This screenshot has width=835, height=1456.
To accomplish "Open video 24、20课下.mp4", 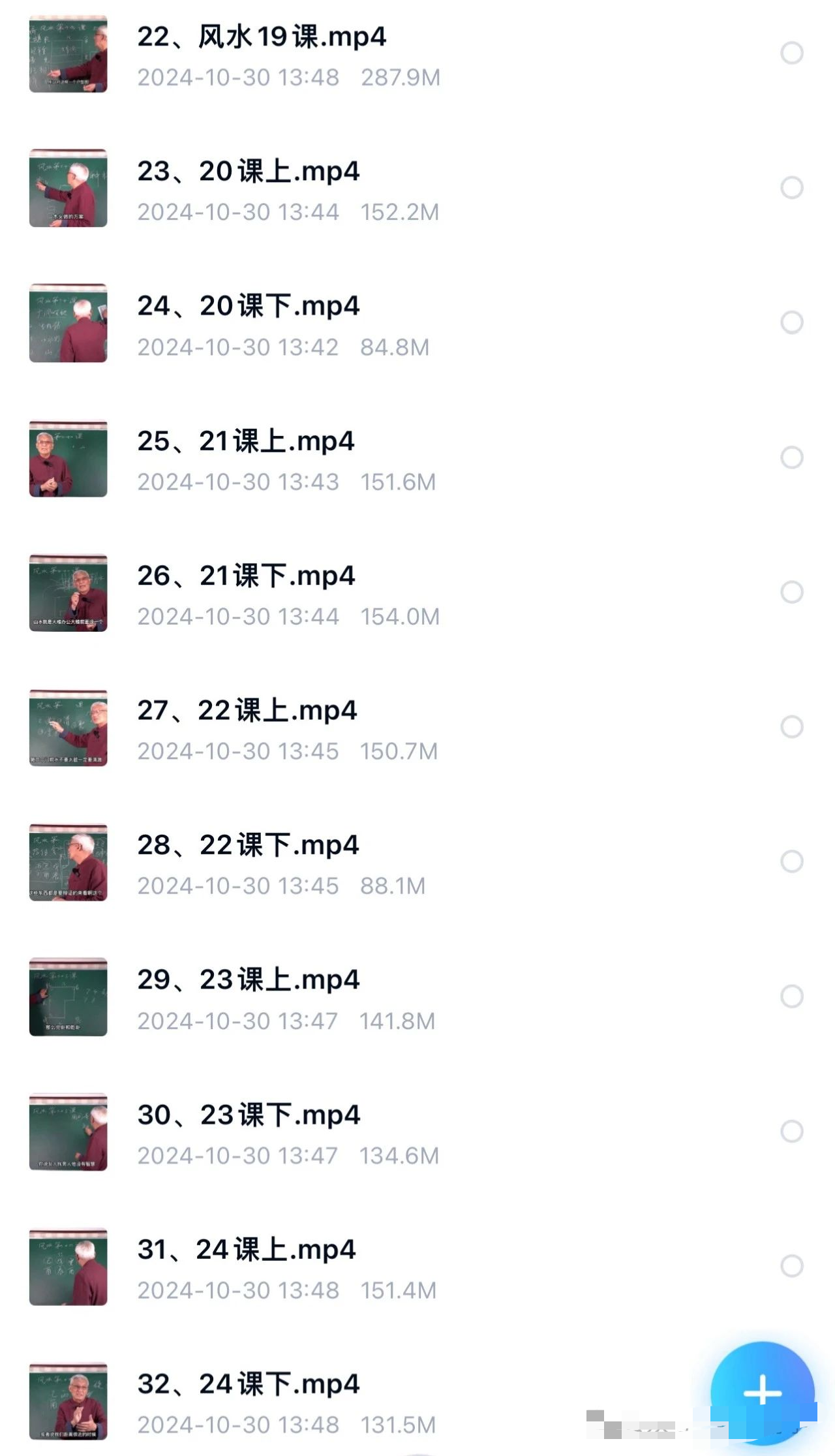I will click(248, 307).
